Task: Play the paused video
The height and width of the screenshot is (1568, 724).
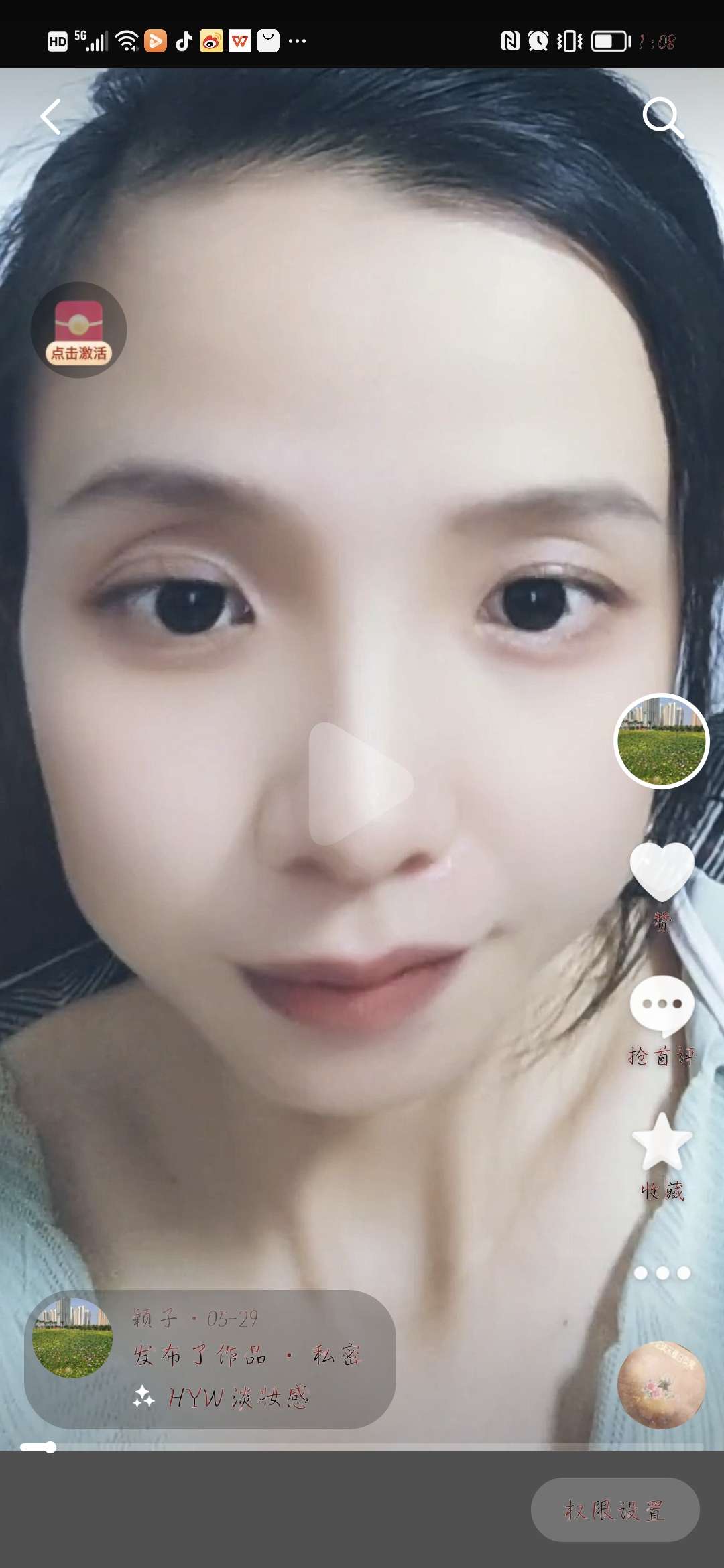Action: (361, 784)
